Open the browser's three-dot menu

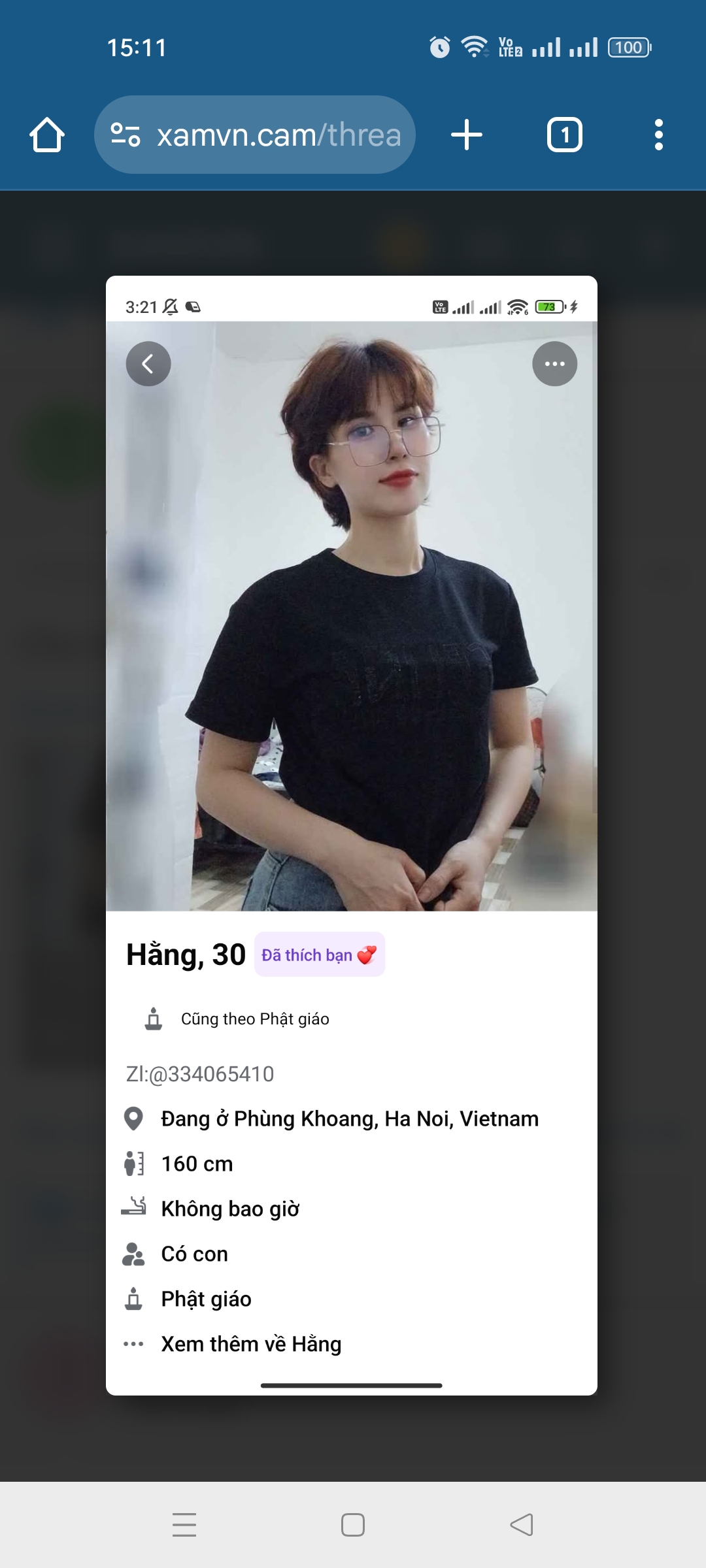(x=658, y=135)
